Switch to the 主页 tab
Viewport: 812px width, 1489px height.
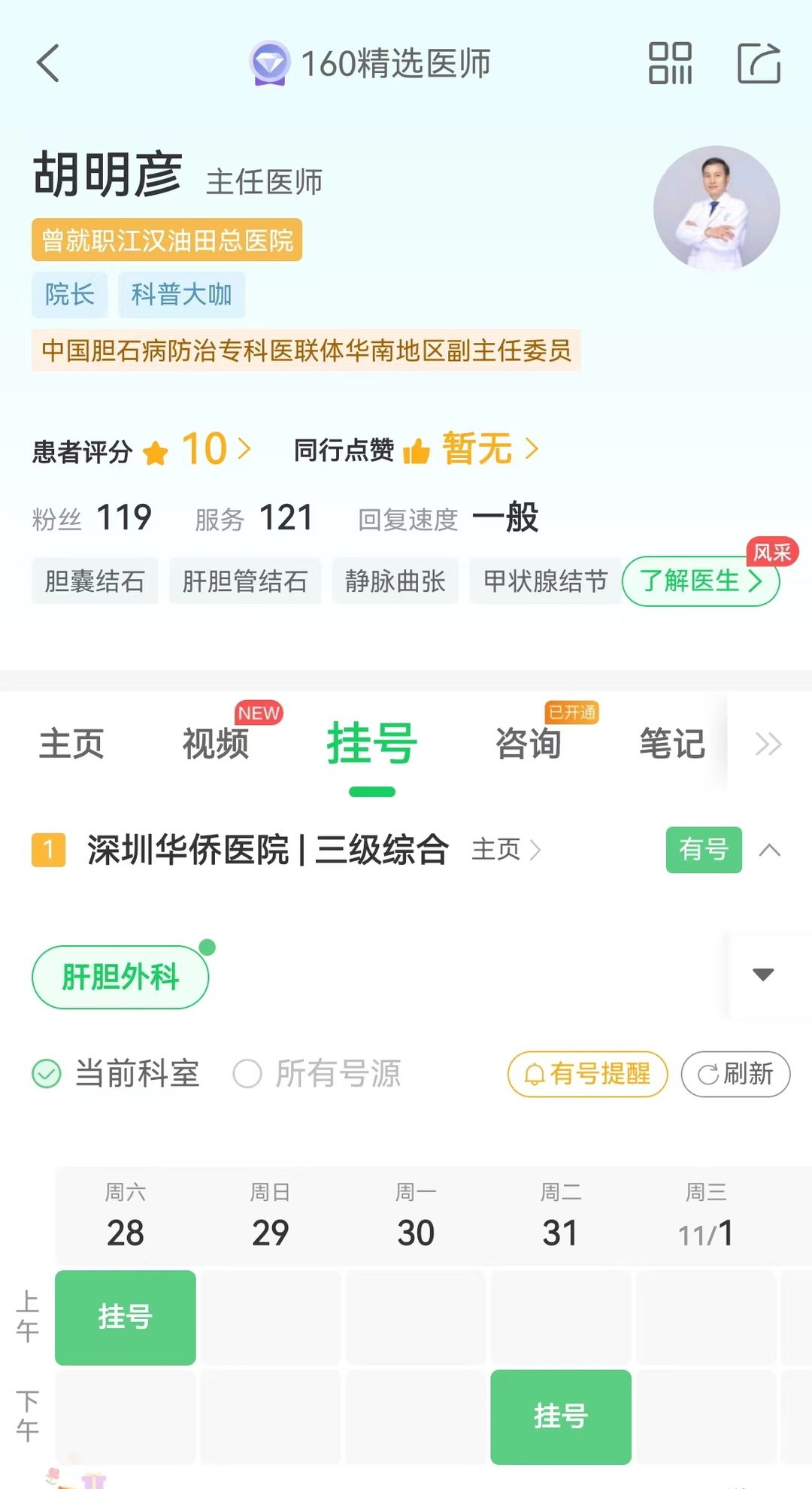[71, 744]
